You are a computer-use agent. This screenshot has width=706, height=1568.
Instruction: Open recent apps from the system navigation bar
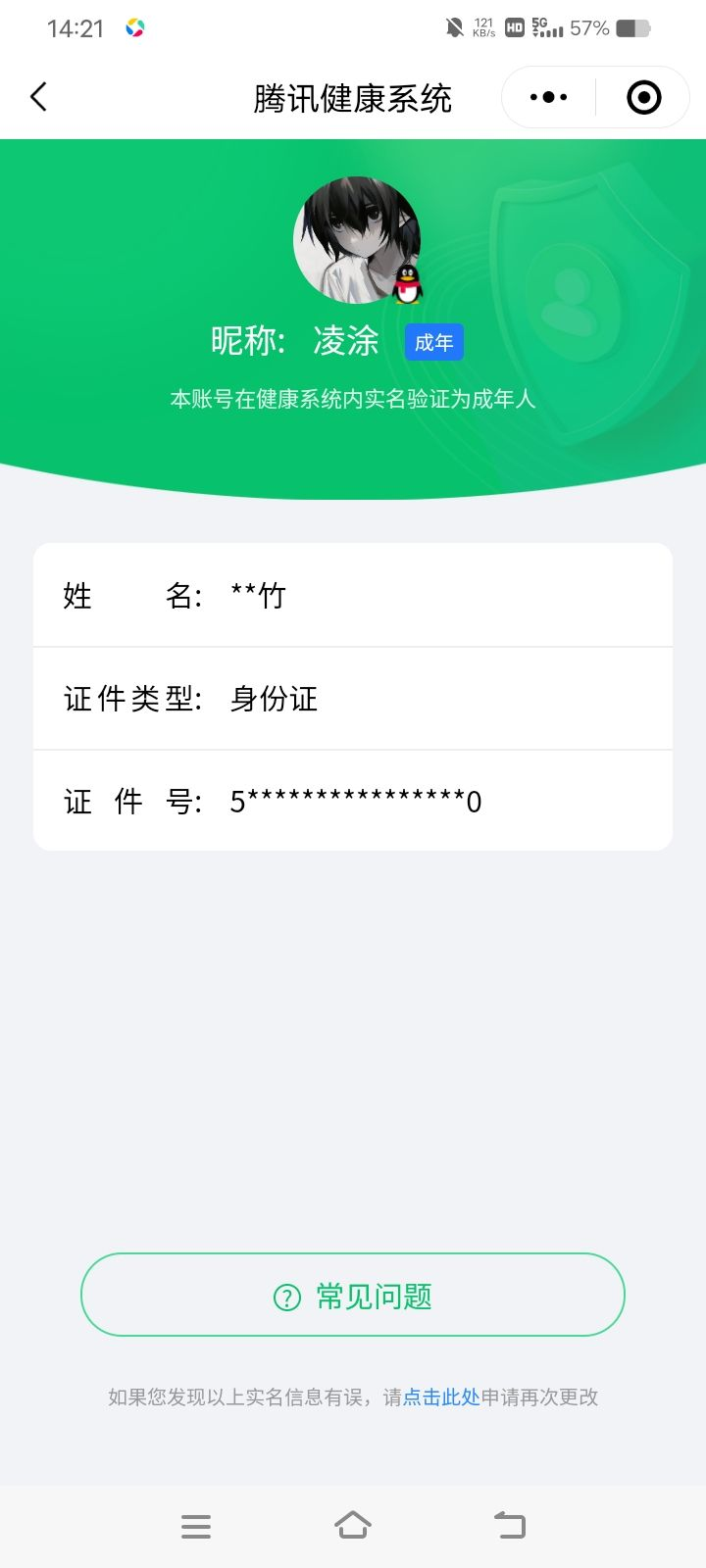pos(196,1526)
